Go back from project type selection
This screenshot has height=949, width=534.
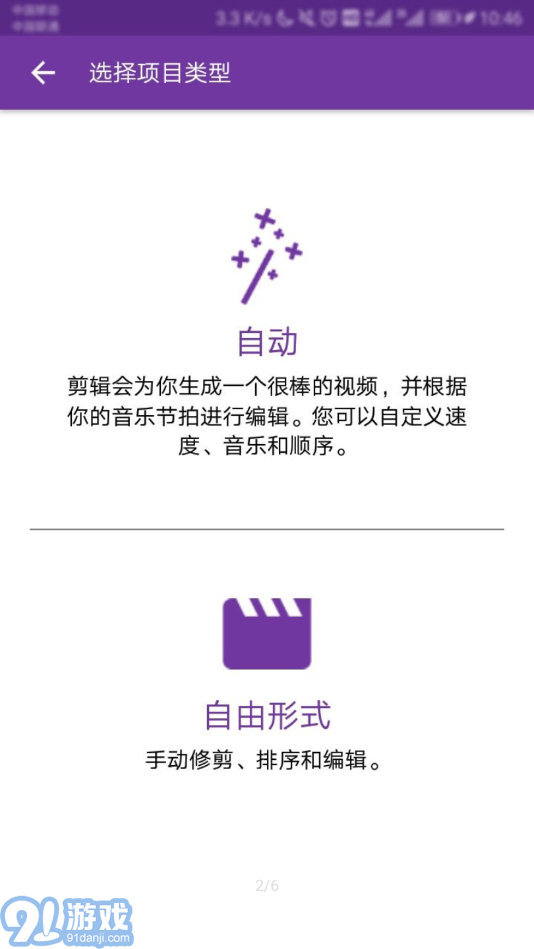tap(43, 73)
